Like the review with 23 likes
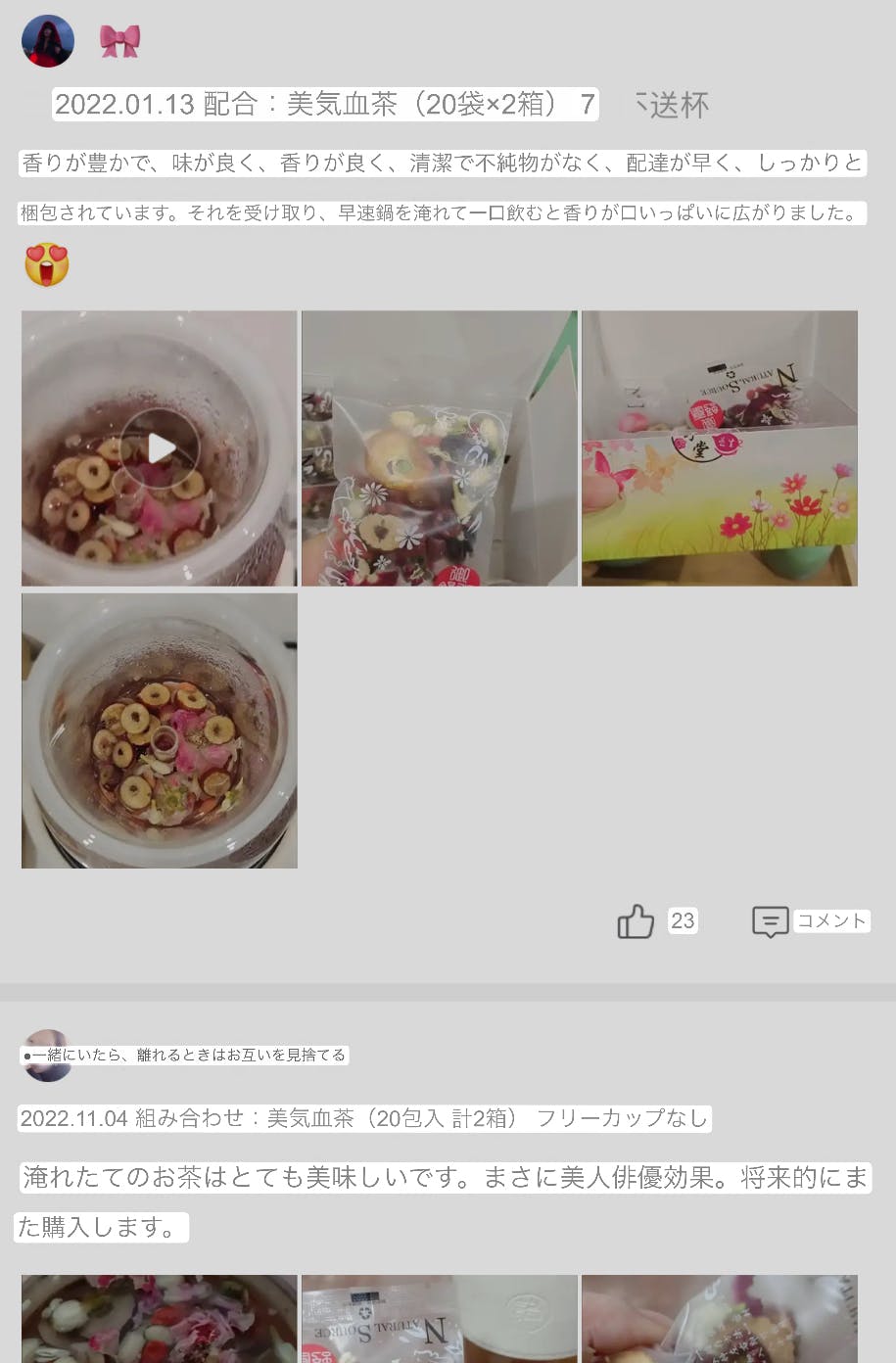896x1363 pixels. pos(636,921)
